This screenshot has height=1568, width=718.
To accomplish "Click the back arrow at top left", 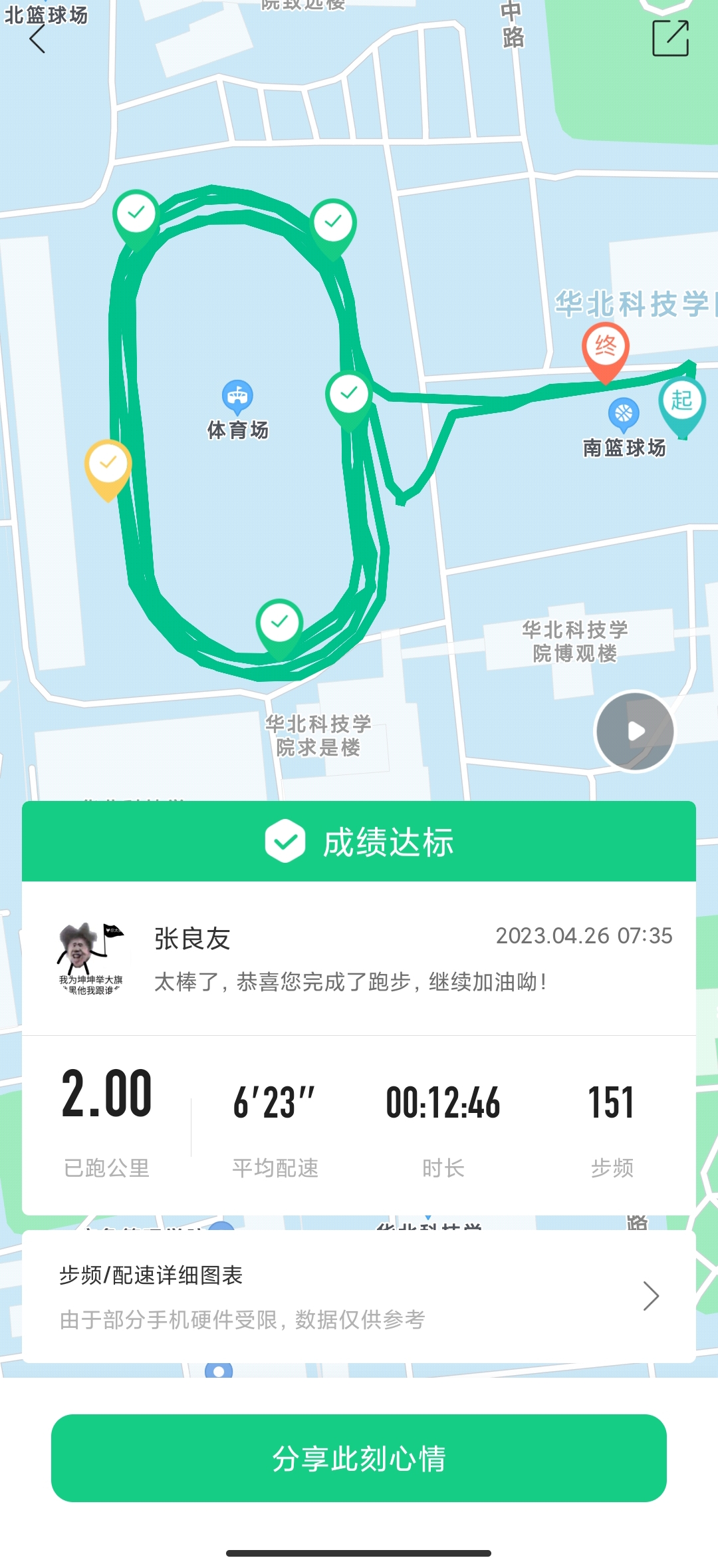I will coord(38,42).
